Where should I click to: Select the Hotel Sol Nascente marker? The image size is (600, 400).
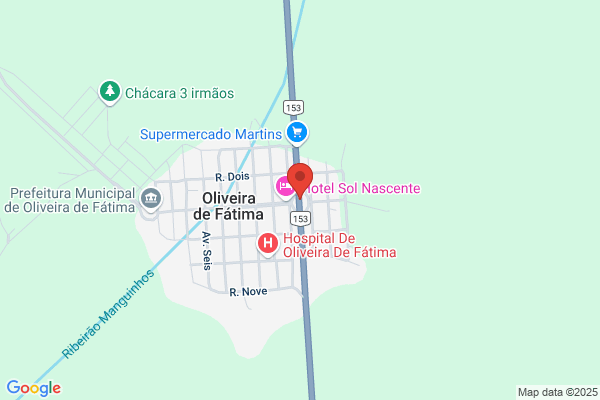(284, 186)
